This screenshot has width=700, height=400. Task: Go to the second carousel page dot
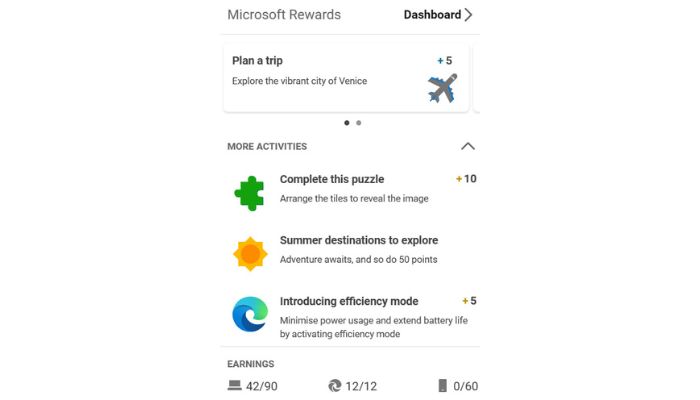(359, 123)
